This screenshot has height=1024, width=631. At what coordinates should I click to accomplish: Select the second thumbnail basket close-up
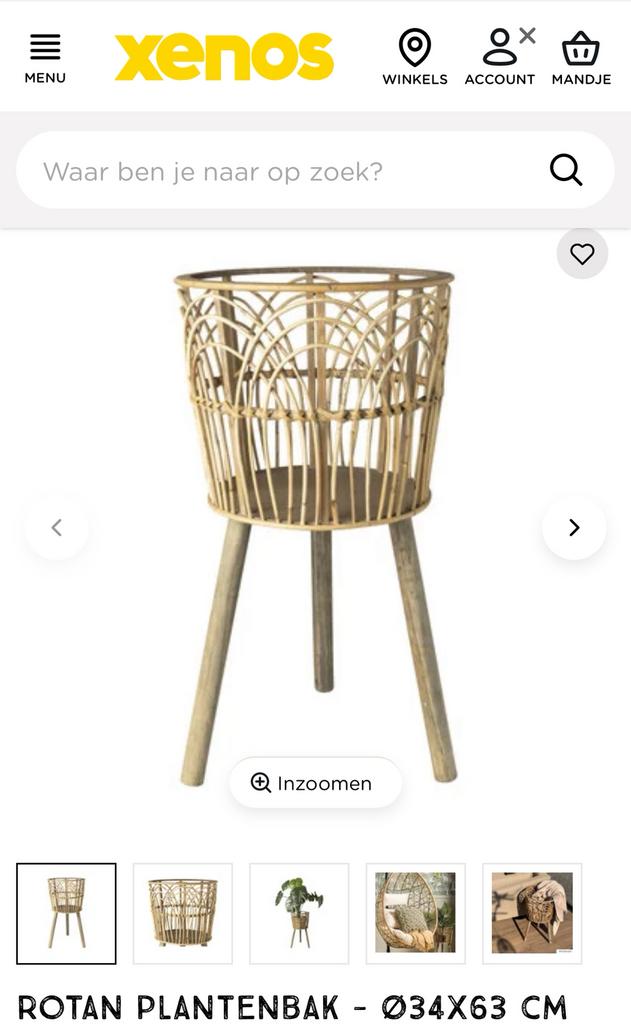[x=183, y=913]
